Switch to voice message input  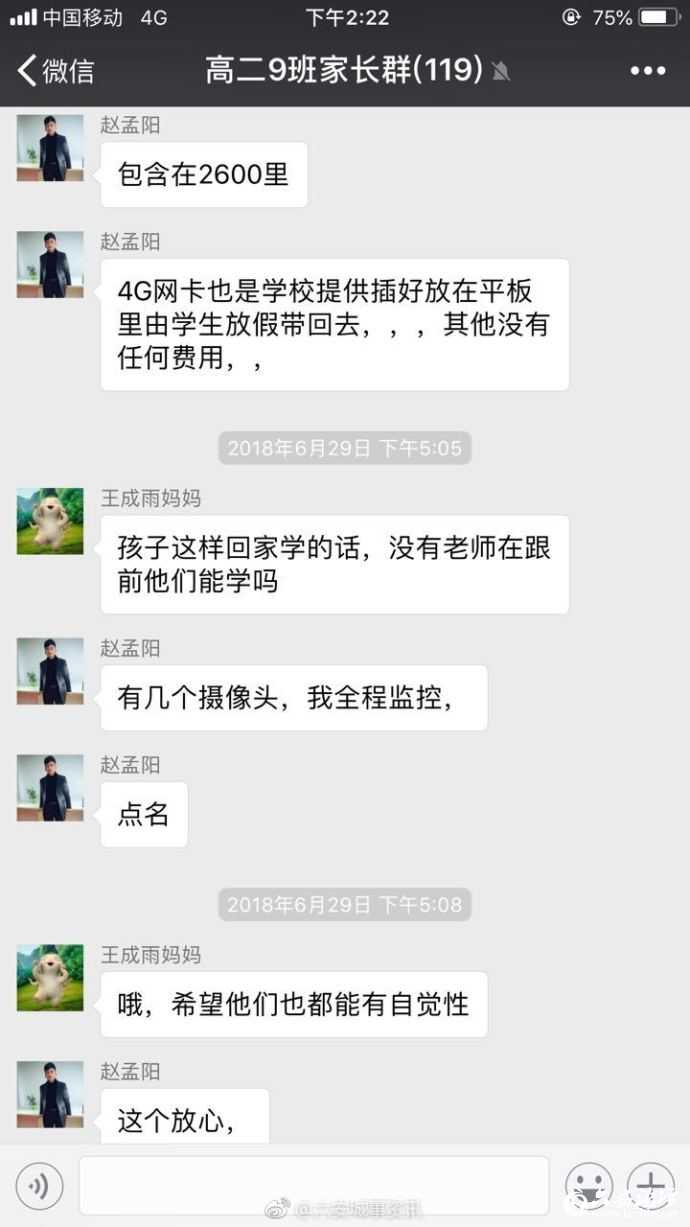tap(39, 1186)
